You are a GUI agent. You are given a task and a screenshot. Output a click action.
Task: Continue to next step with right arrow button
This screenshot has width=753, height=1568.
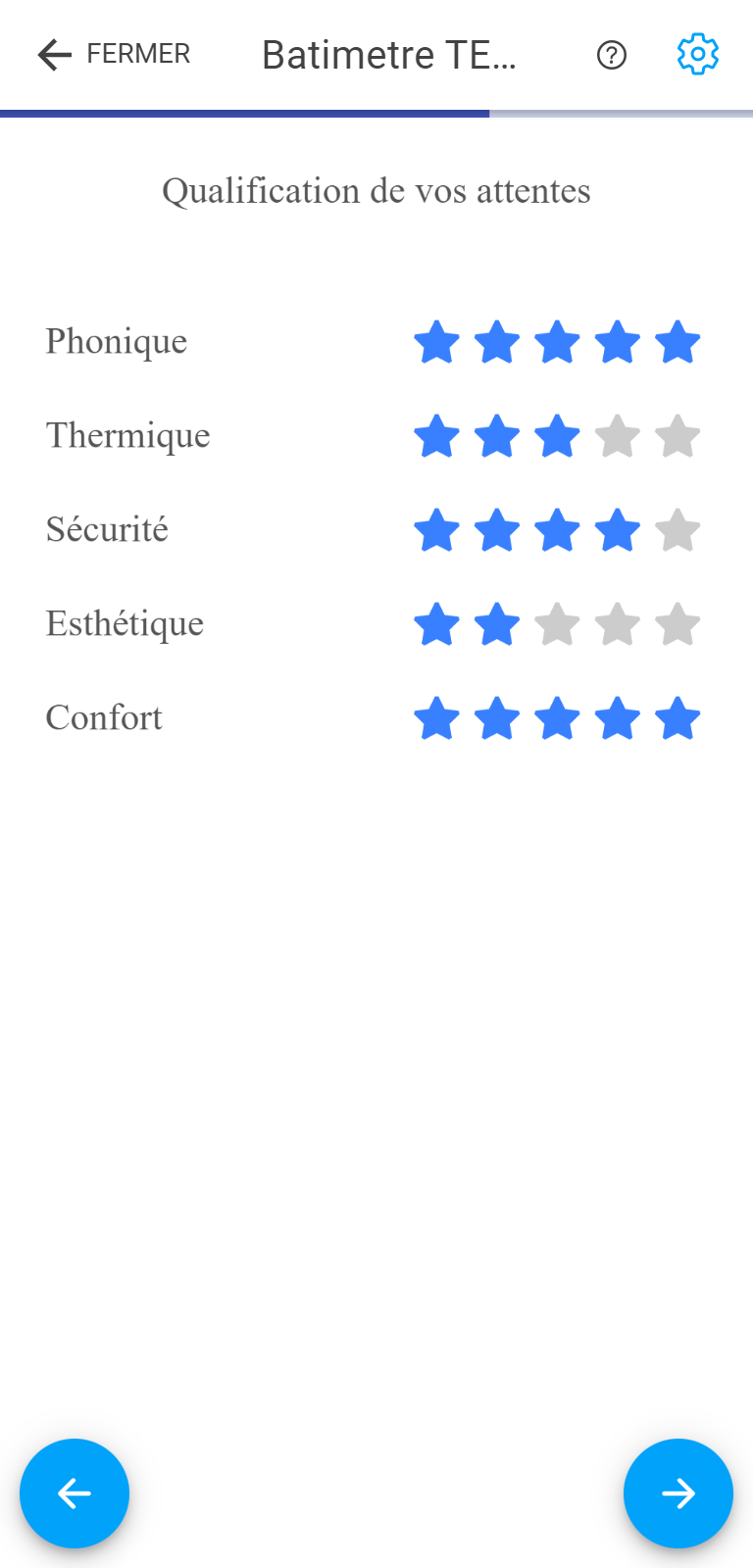coord(678,1494)
